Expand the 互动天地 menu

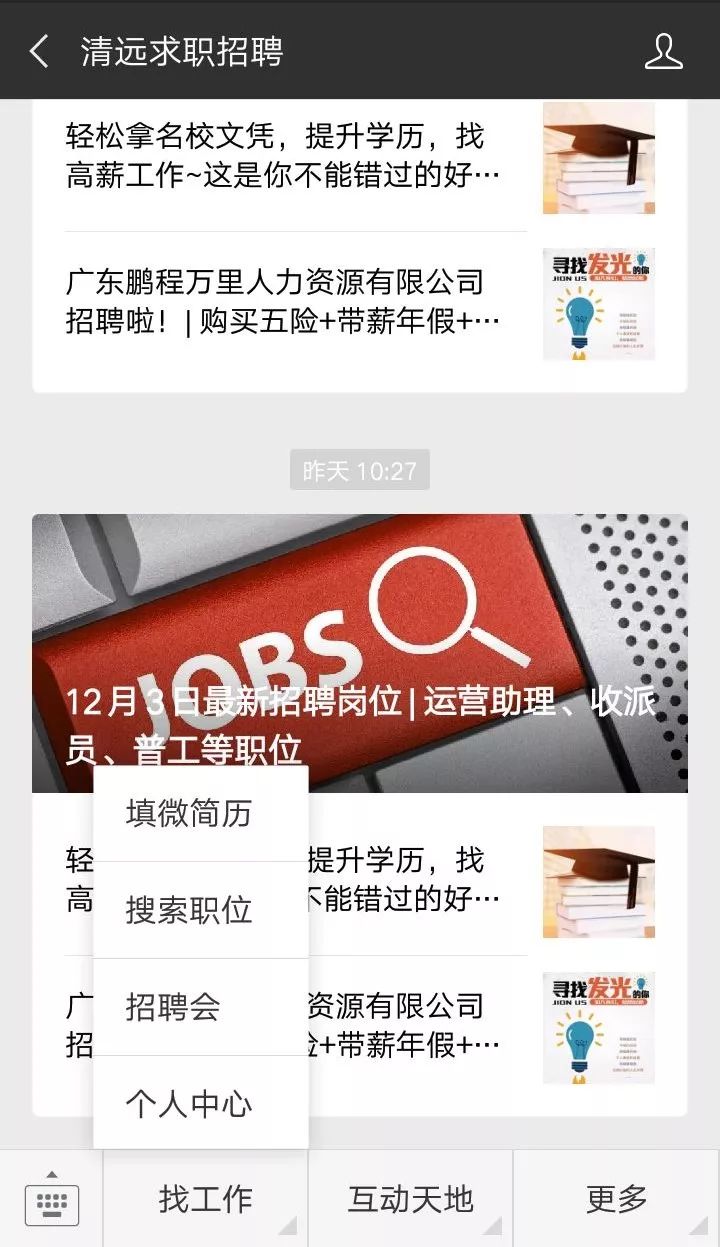click(x=410, y=1199)
